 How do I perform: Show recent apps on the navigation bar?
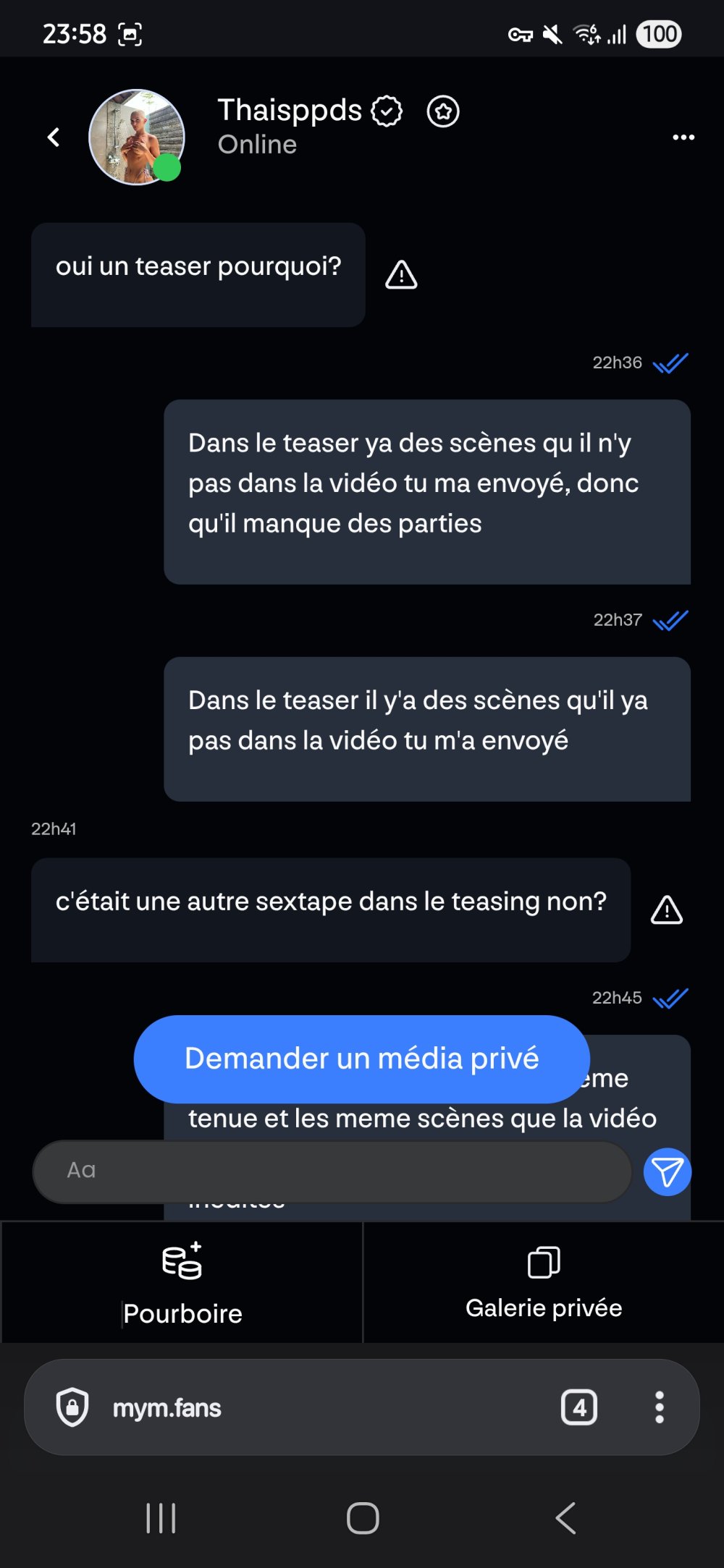(x=161, y=1518)
